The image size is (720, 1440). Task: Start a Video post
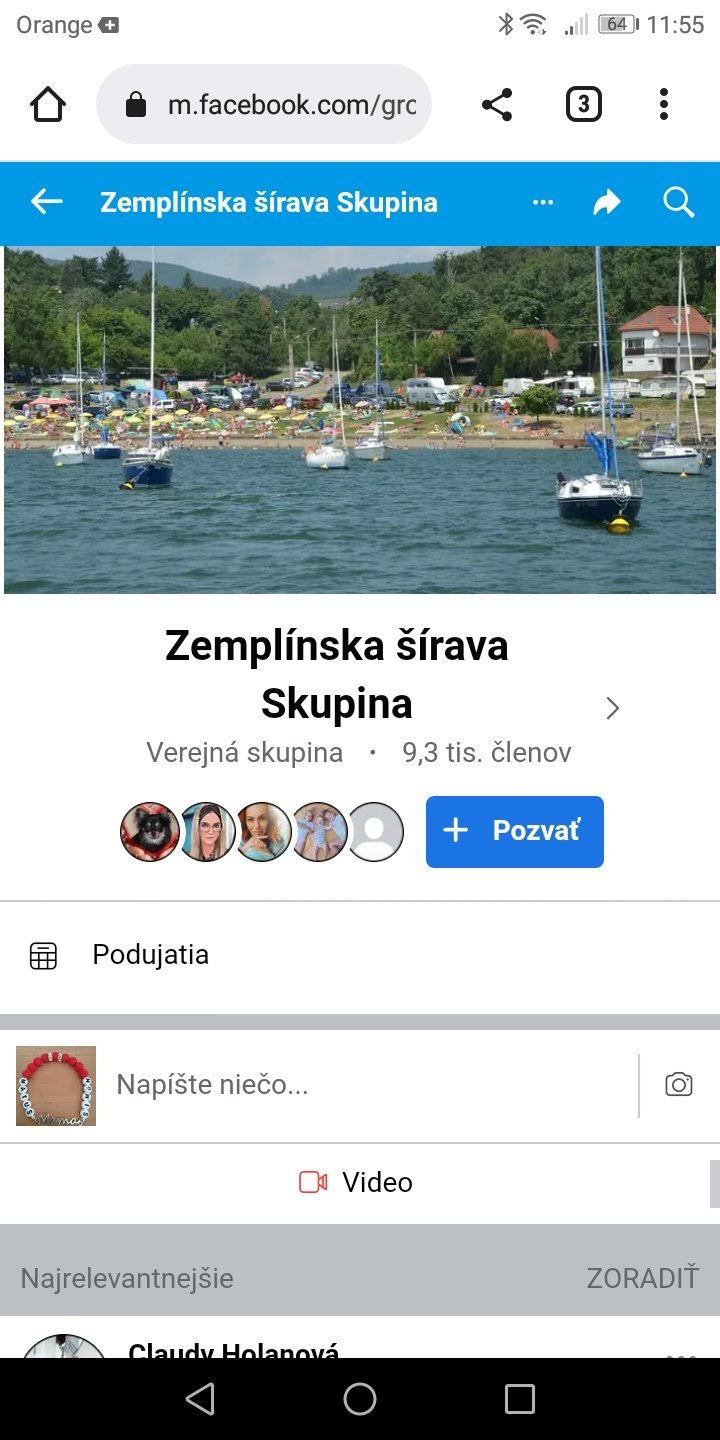coord(357,1182)
